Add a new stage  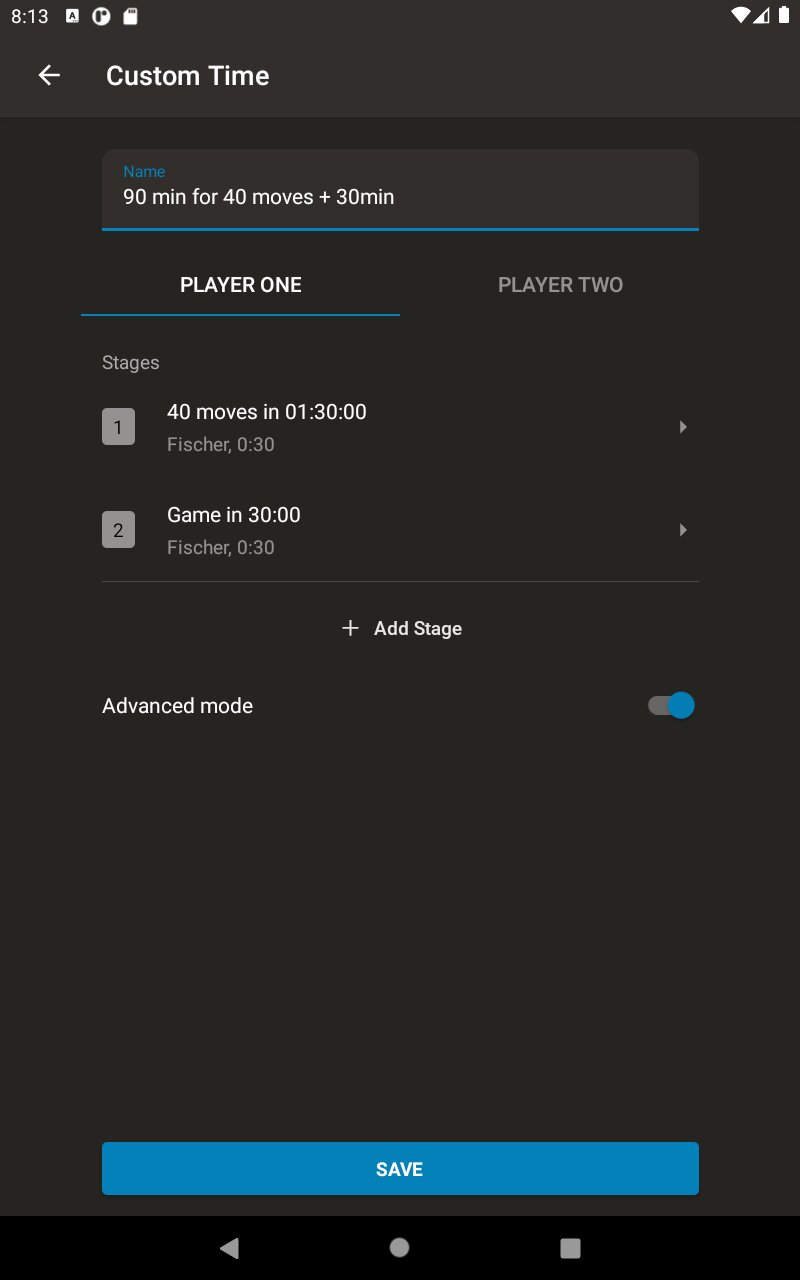tap(401, 628)
